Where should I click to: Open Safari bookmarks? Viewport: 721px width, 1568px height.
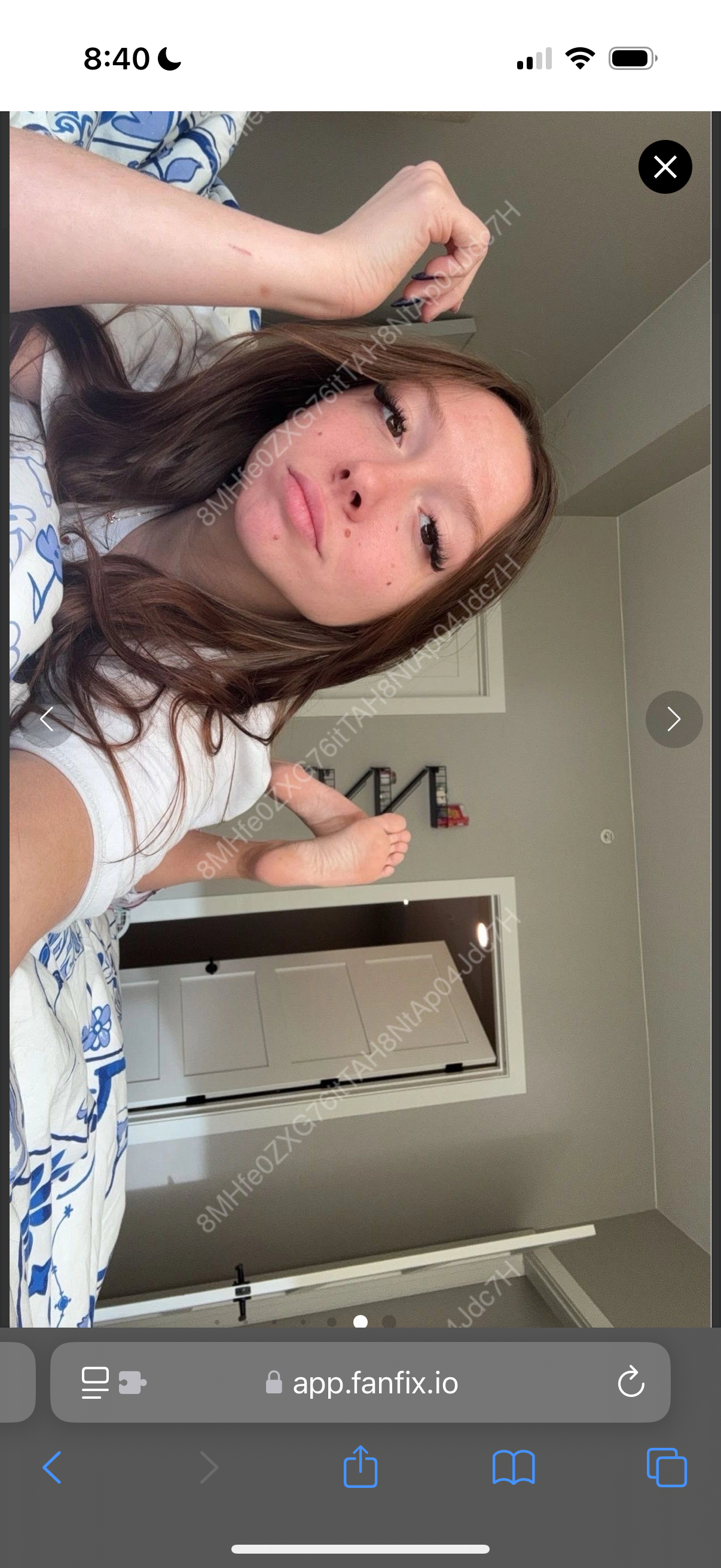514,1468
